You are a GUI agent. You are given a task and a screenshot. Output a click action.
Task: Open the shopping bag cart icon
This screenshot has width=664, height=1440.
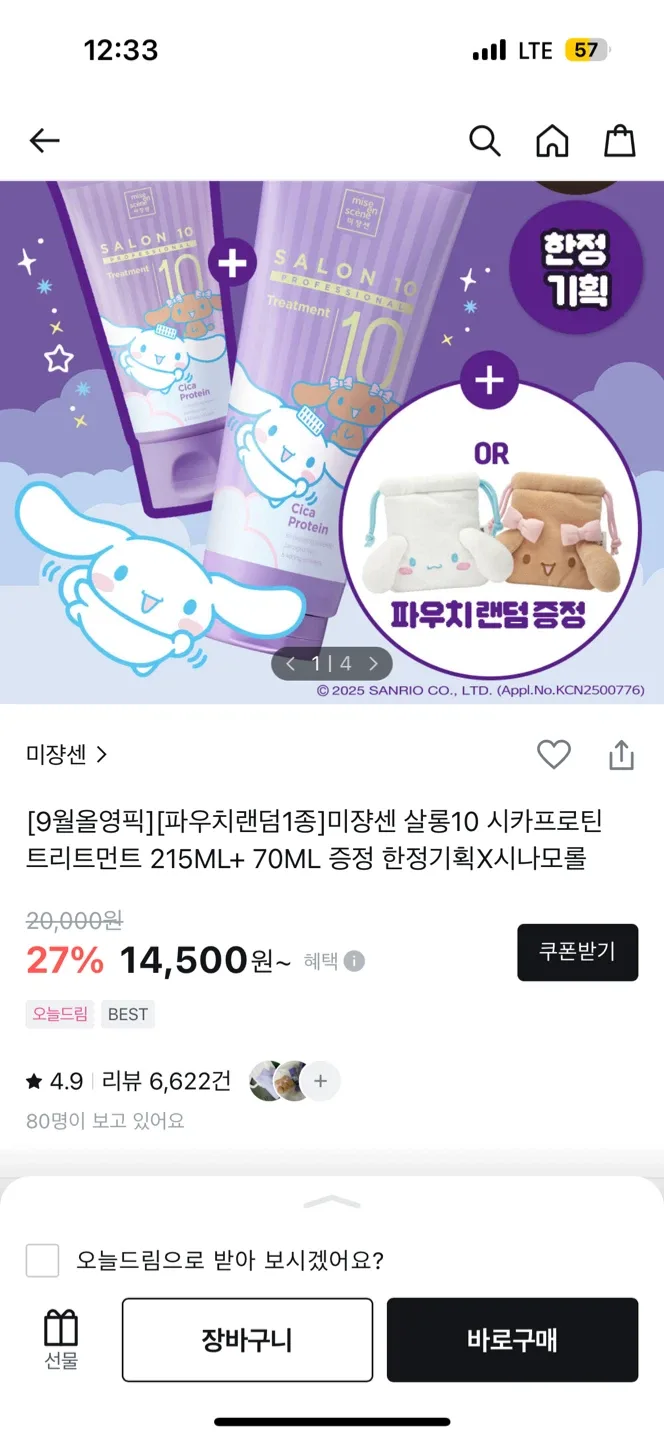(619, 141)
